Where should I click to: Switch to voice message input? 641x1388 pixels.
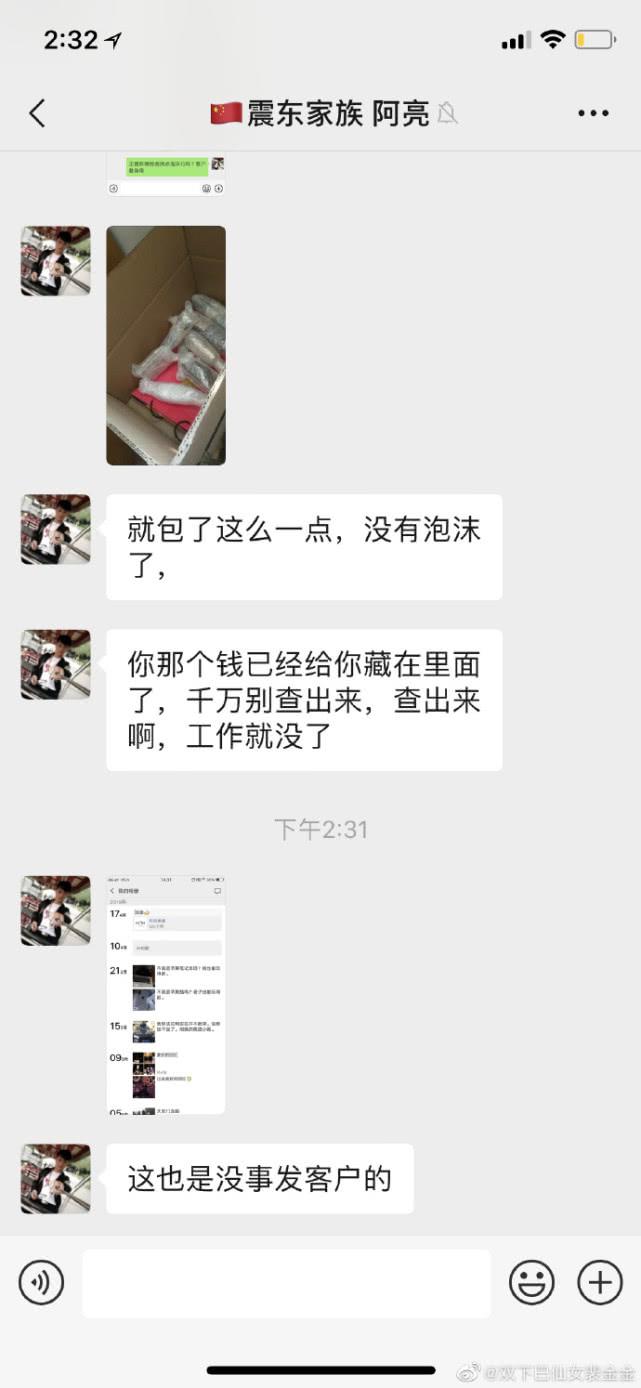click(41, 1282)
